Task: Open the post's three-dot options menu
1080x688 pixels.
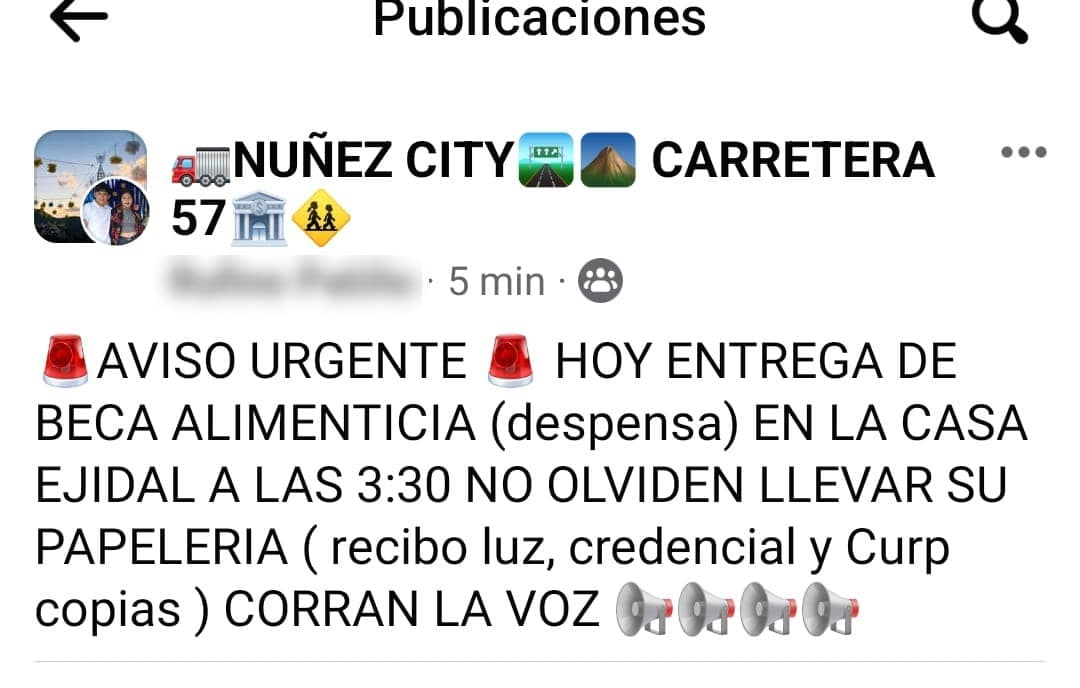Action: pos(1023,153)
